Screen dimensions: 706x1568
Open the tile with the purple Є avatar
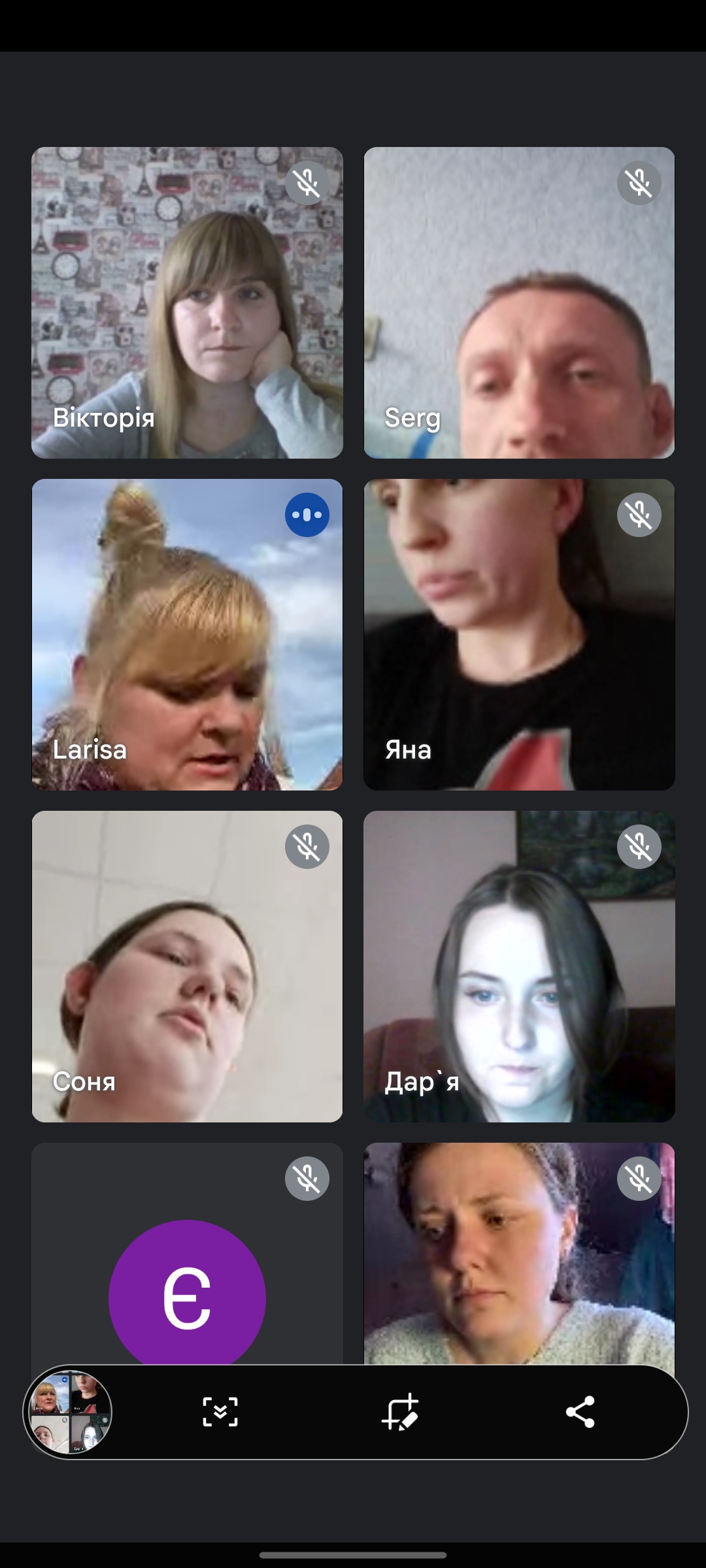[187, 1253]
